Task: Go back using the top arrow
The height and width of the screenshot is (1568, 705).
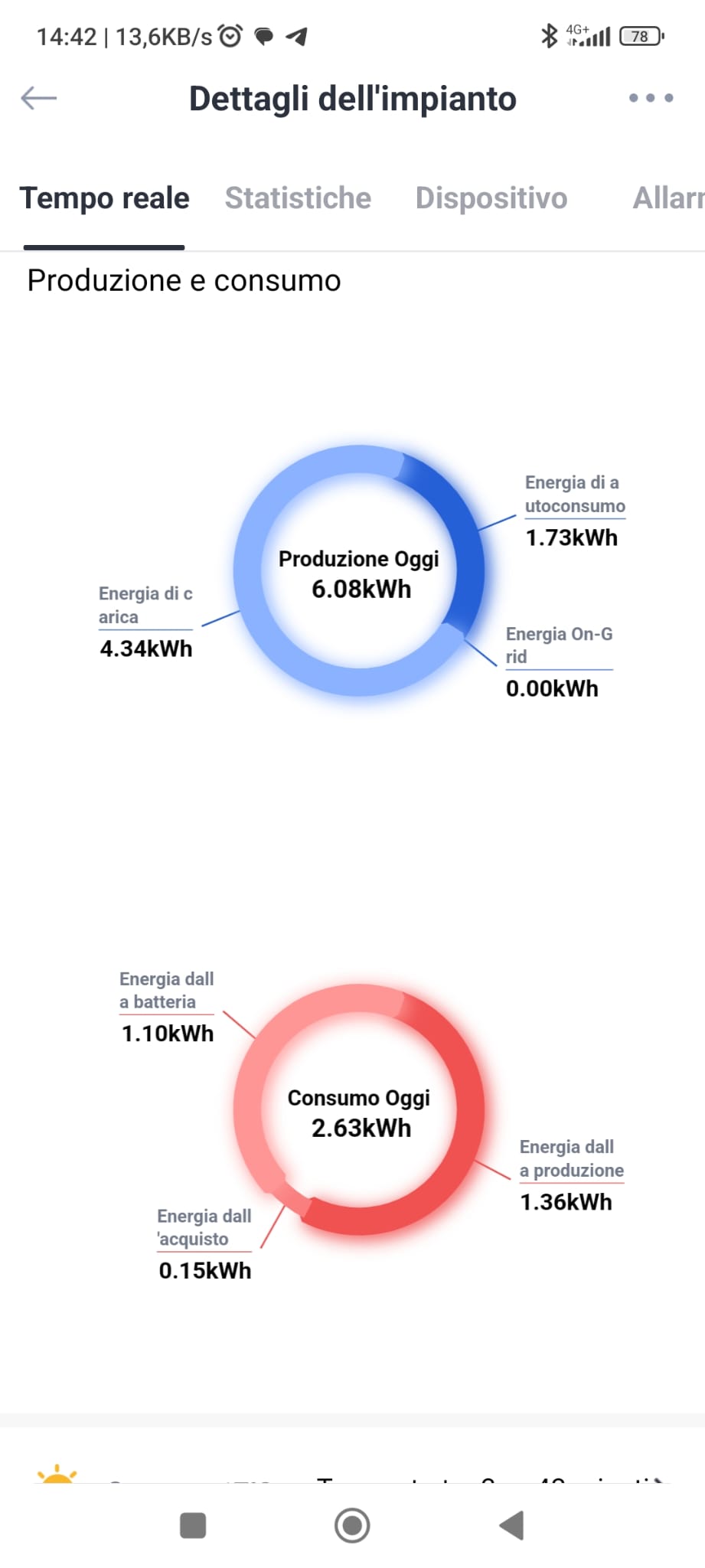Action: point(38,98)
